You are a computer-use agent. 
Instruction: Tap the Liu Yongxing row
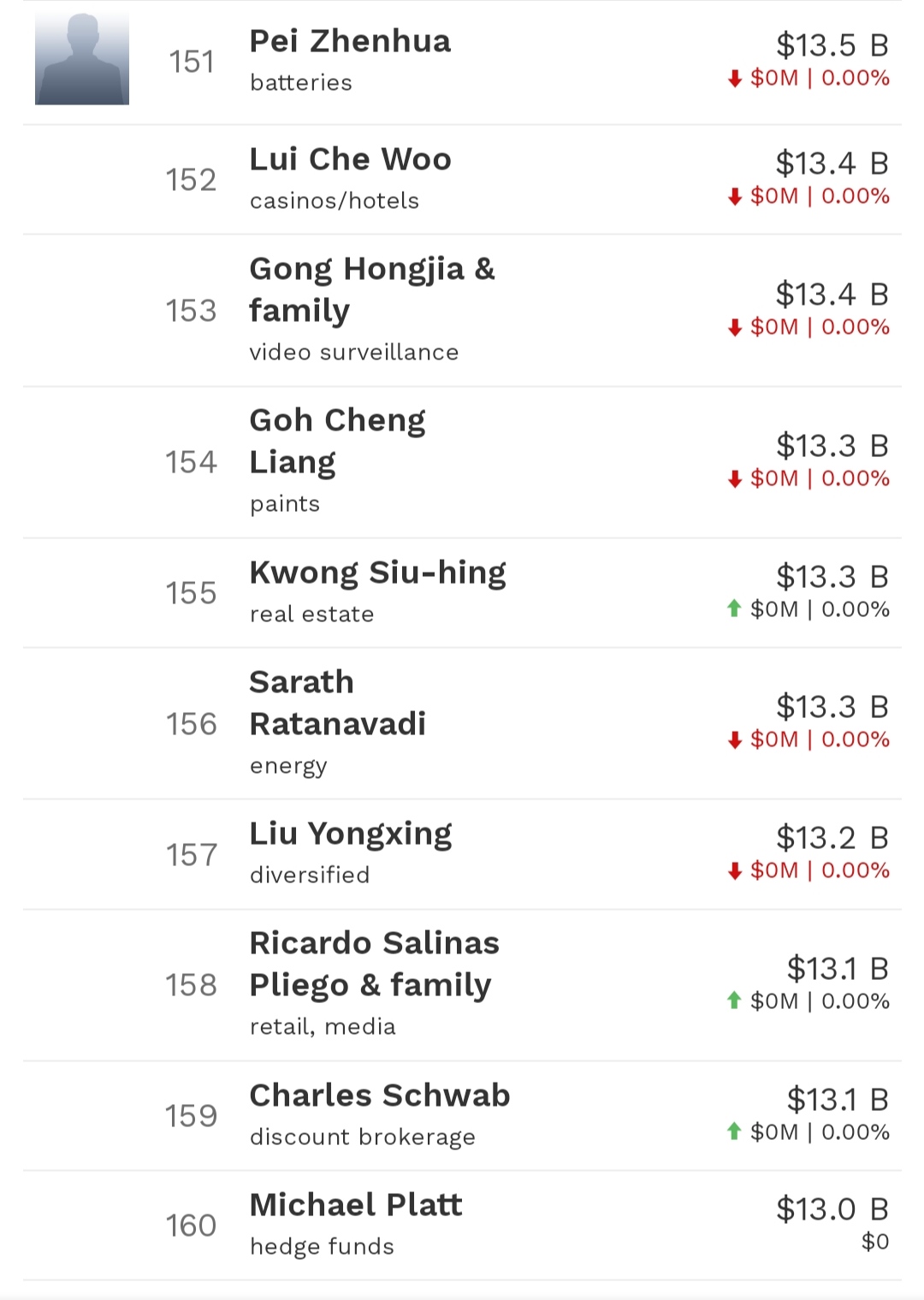350,834
